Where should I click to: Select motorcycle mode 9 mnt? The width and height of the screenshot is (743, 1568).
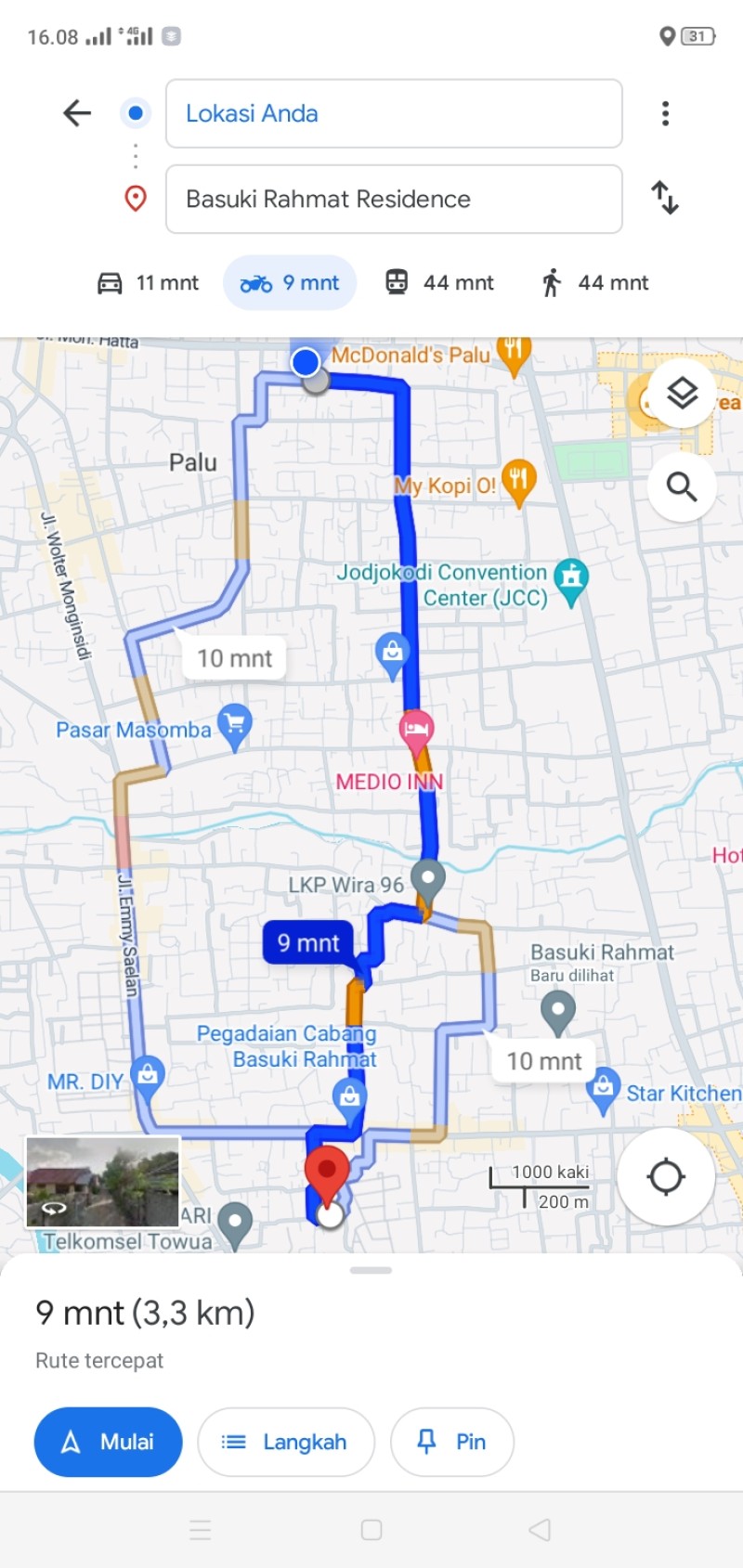point(290,283)
